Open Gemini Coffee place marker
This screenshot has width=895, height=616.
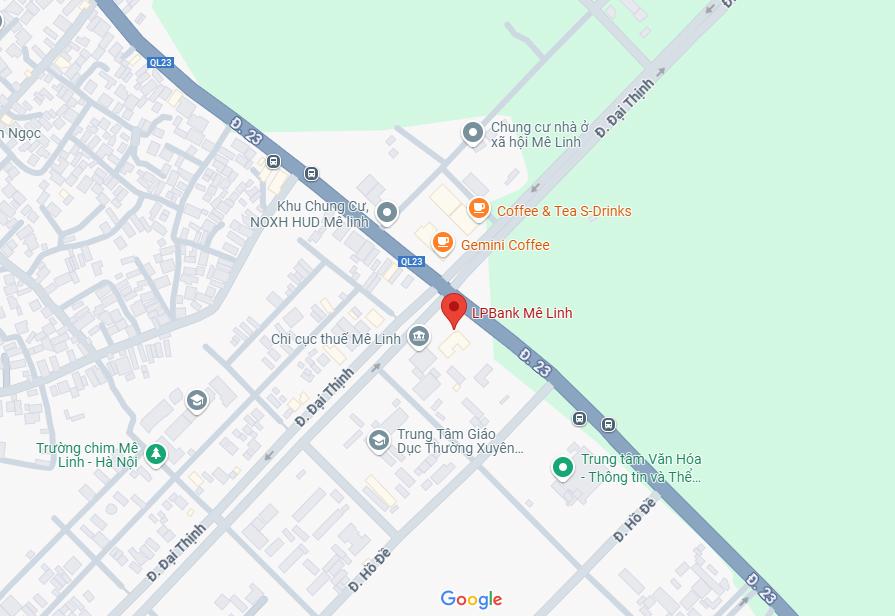[x=443, y=243]
